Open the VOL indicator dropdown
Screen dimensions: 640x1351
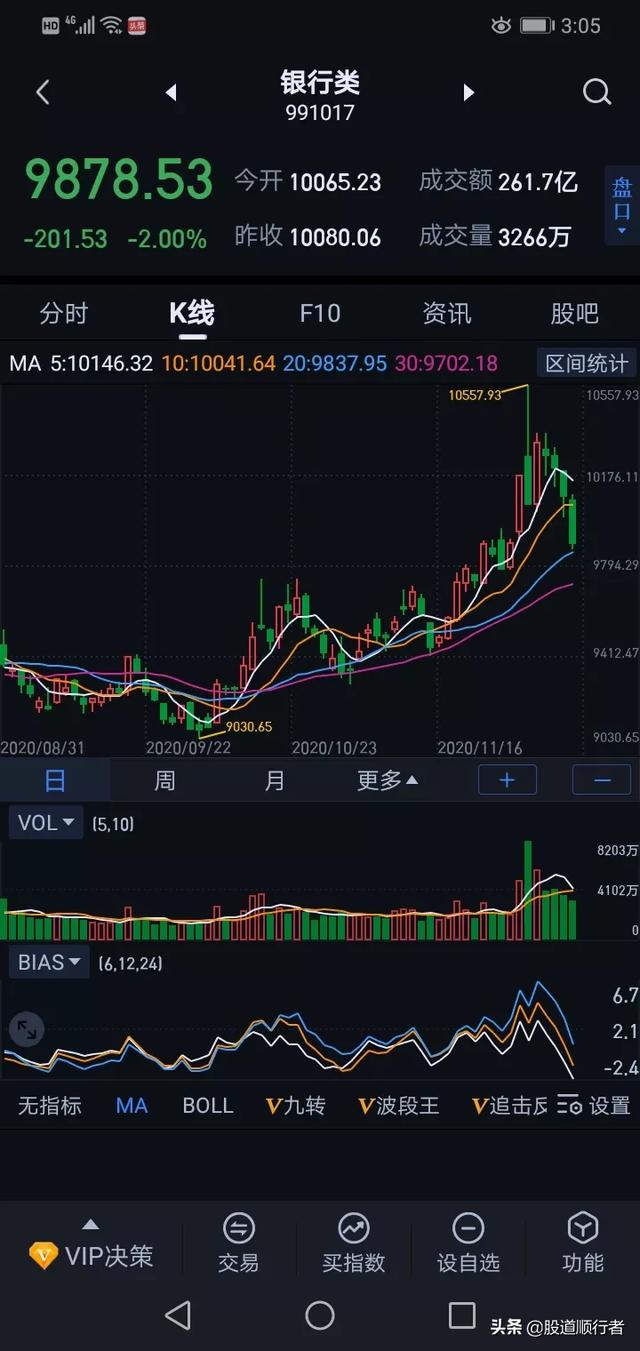[x=46, y=823]
